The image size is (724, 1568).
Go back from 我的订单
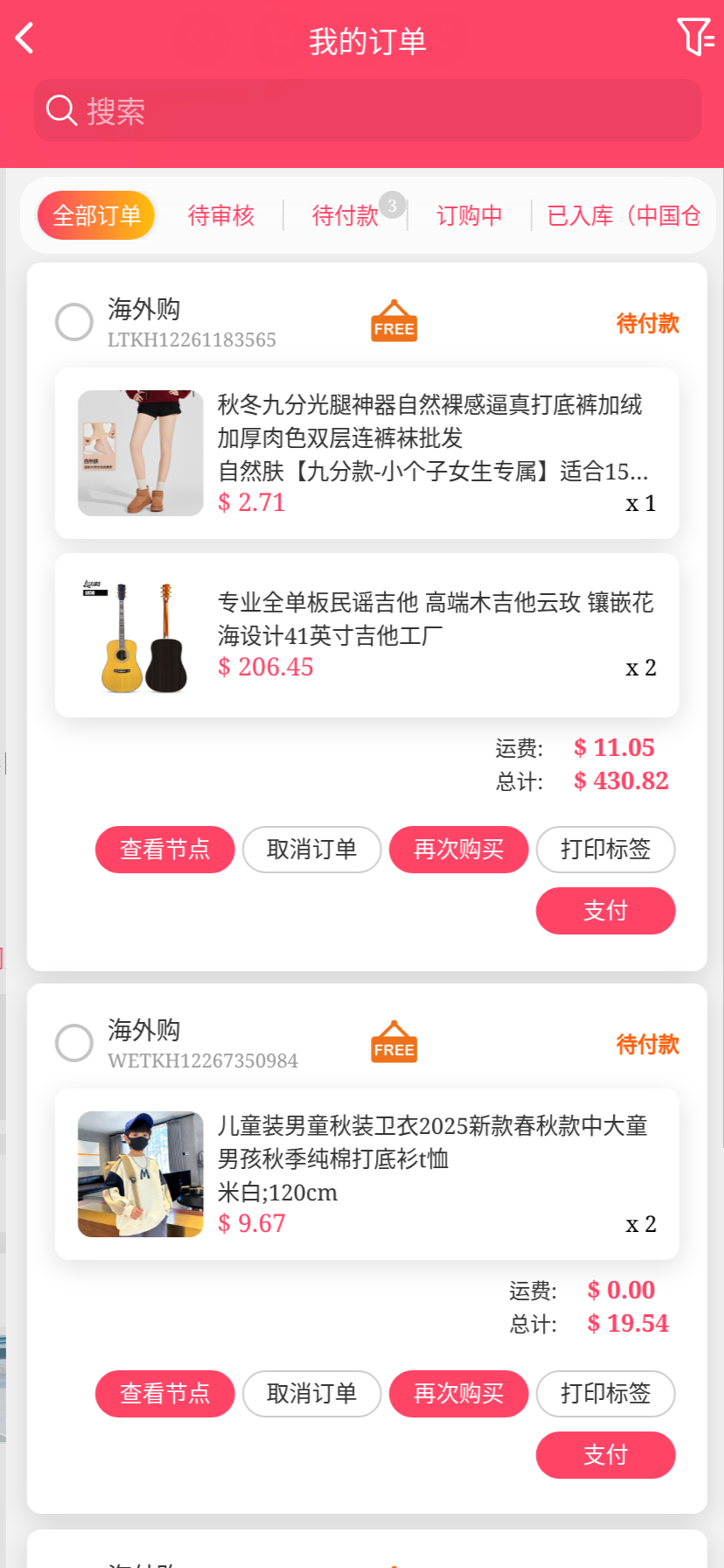pos(25,38)
